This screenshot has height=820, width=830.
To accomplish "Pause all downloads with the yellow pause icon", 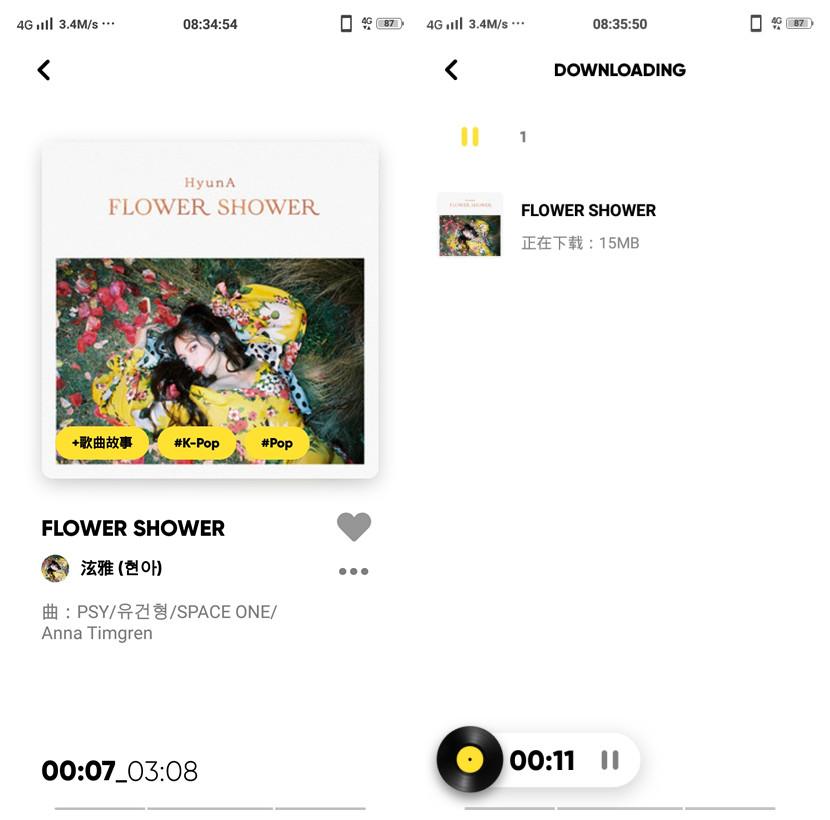I will point(470,137).
